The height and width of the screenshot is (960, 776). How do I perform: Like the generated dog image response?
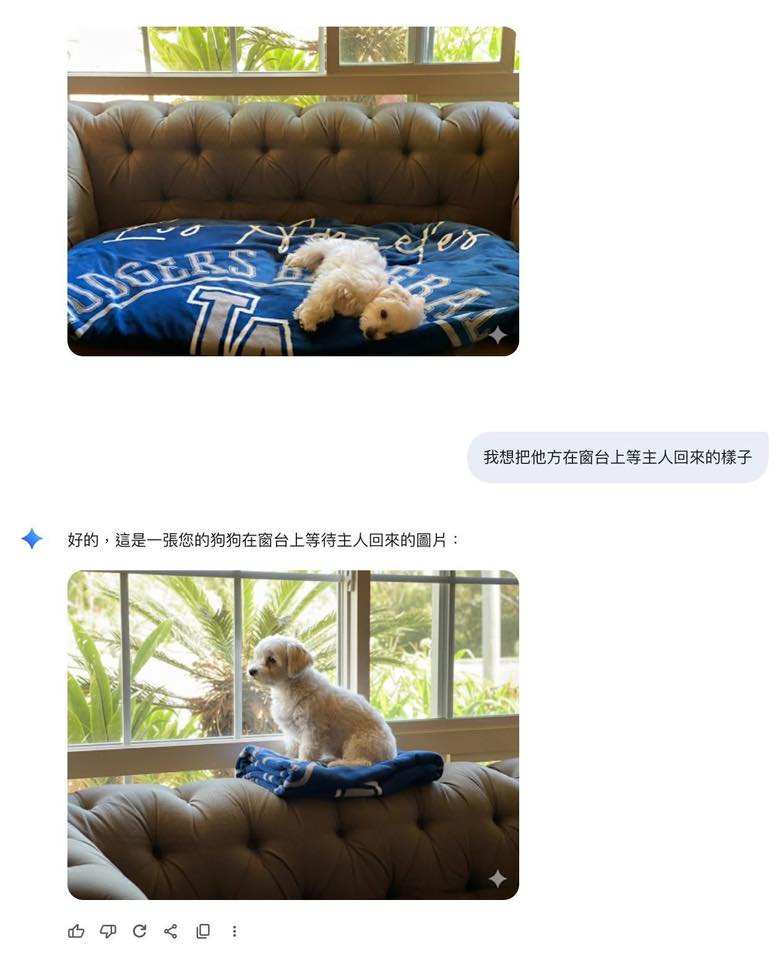pyautogui.click(x=76, y=931)
